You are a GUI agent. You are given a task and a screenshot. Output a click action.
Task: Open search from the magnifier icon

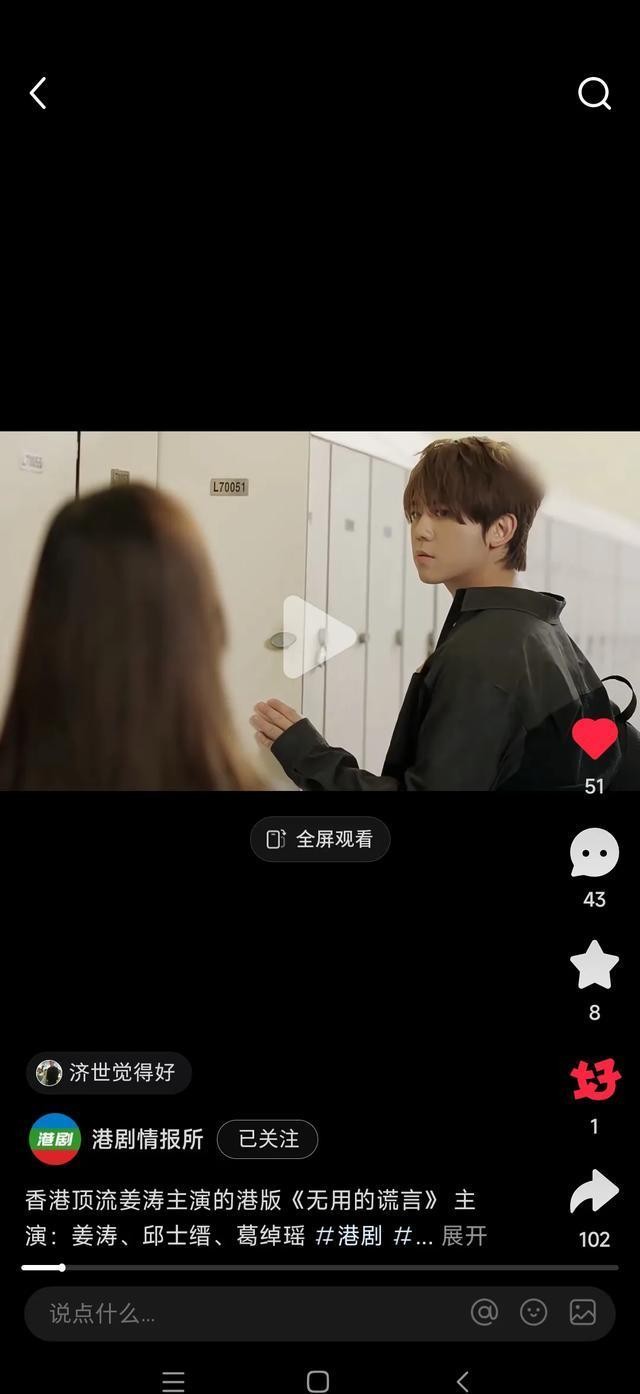coord(594,93)
